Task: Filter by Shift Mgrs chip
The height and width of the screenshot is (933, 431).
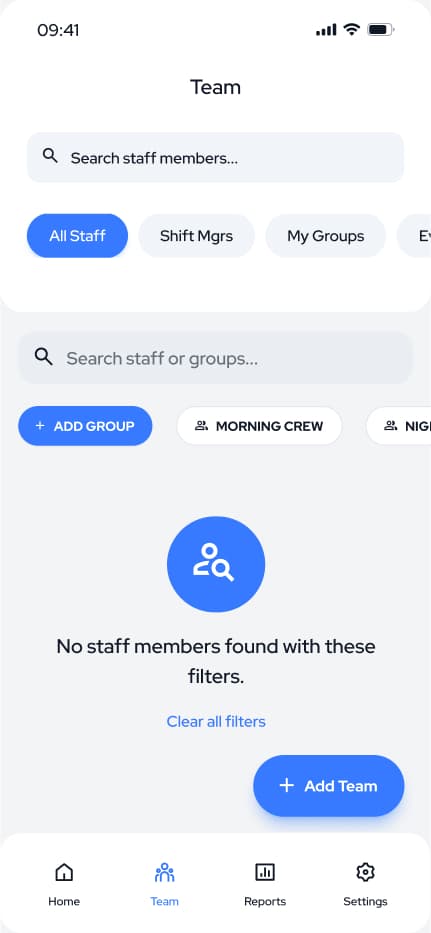Action: pos(196,236)
